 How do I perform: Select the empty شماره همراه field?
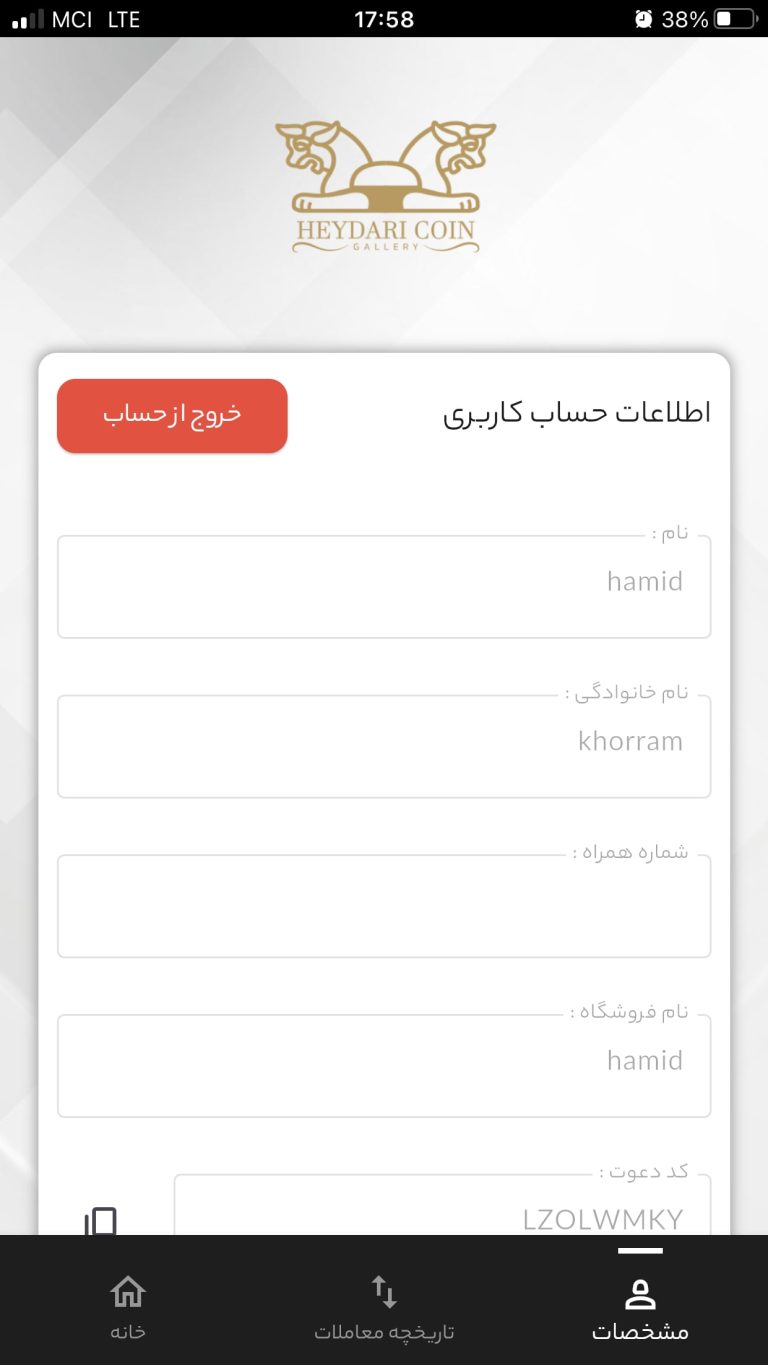tap(384, 906)
